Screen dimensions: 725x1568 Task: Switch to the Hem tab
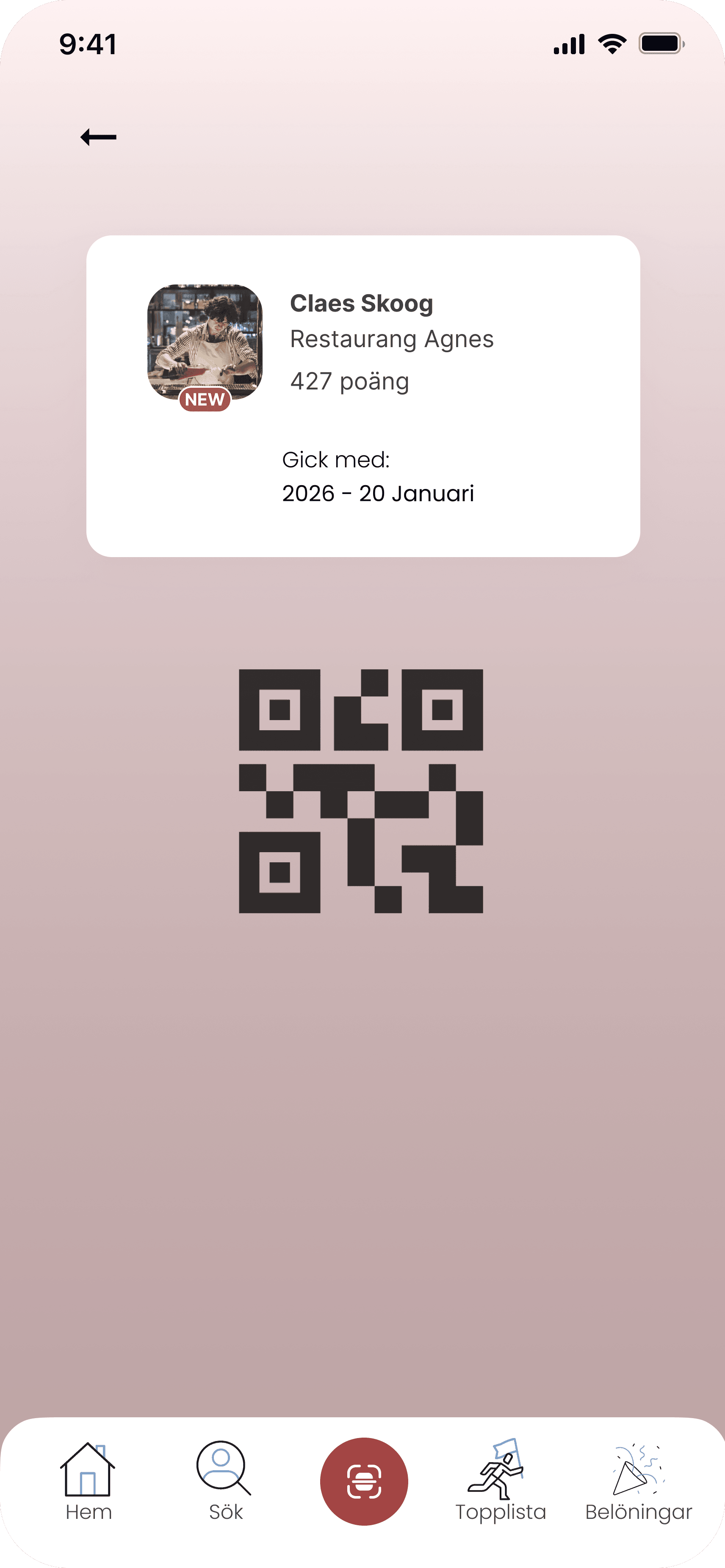88,1482
